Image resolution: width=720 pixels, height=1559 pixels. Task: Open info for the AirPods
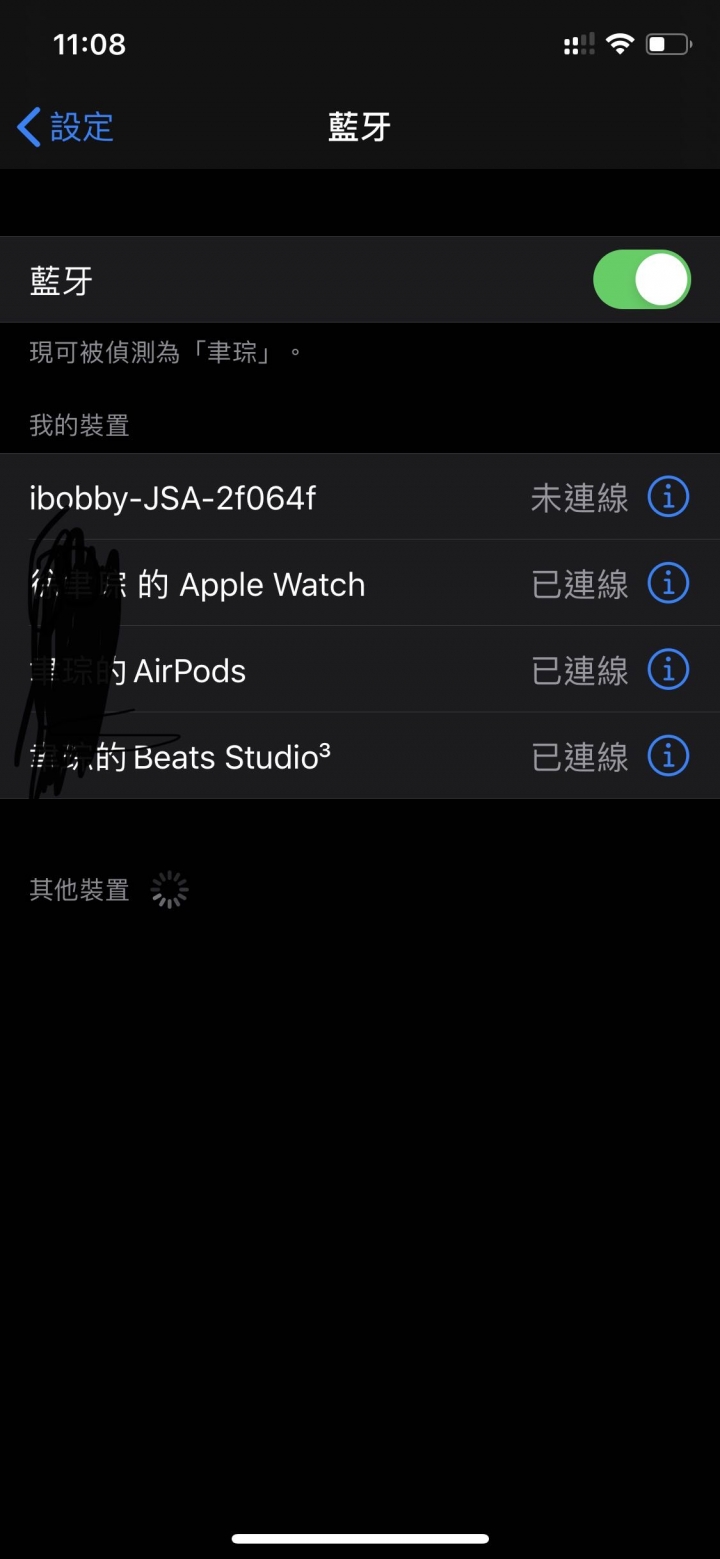tap(668, 670)
